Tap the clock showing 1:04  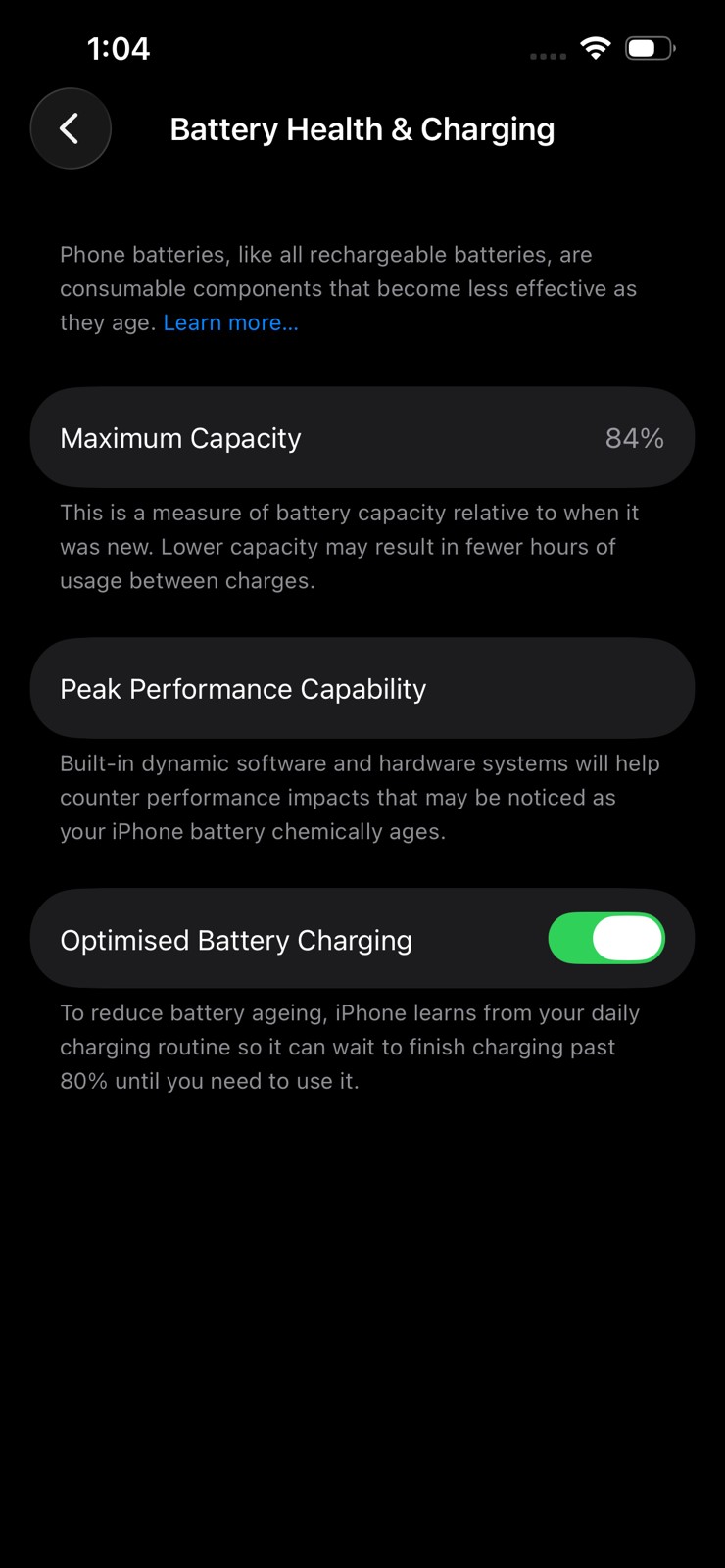[120, 47]
